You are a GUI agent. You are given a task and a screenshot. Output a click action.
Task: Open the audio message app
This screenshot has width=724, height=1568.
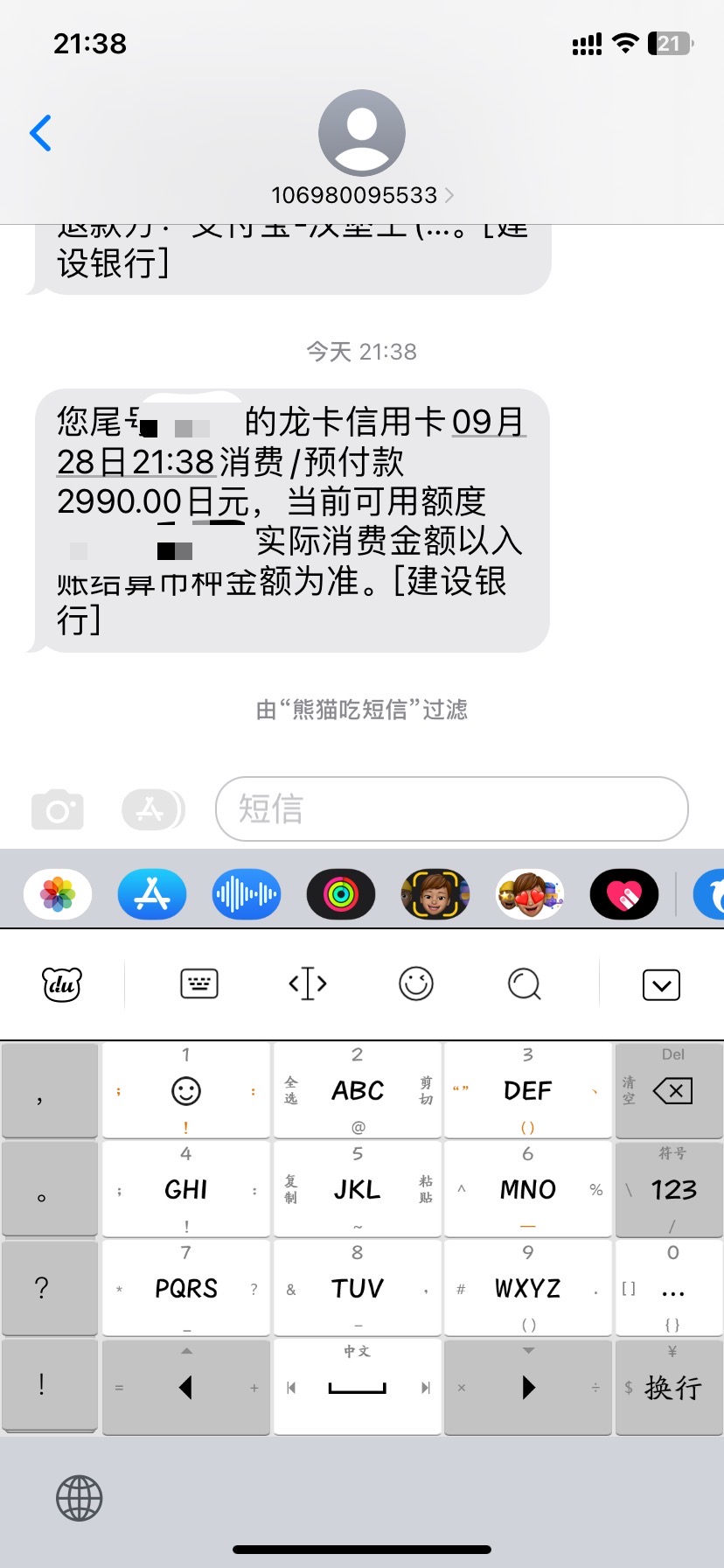(247, 894)
